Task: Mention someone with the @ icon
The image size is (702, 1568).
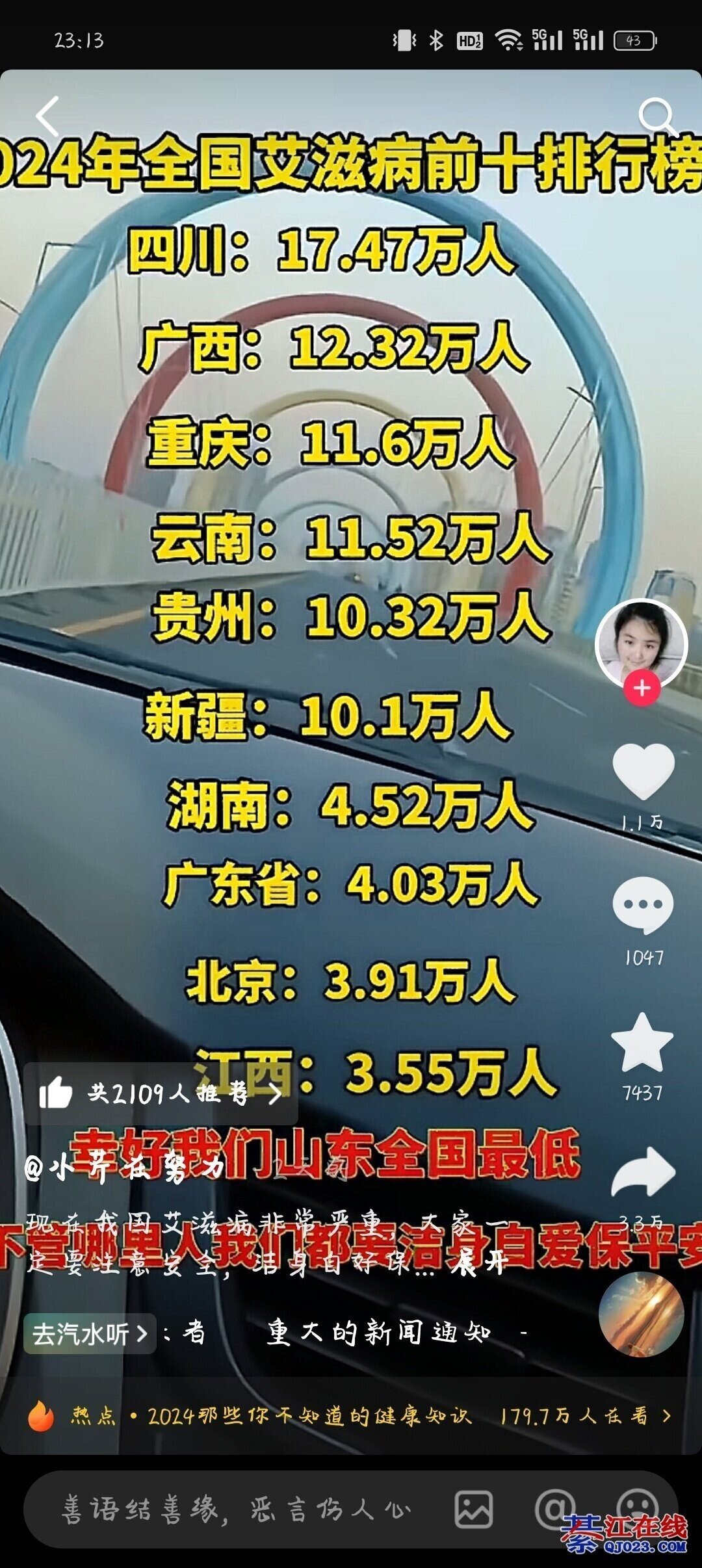Action: point(554,1509)
